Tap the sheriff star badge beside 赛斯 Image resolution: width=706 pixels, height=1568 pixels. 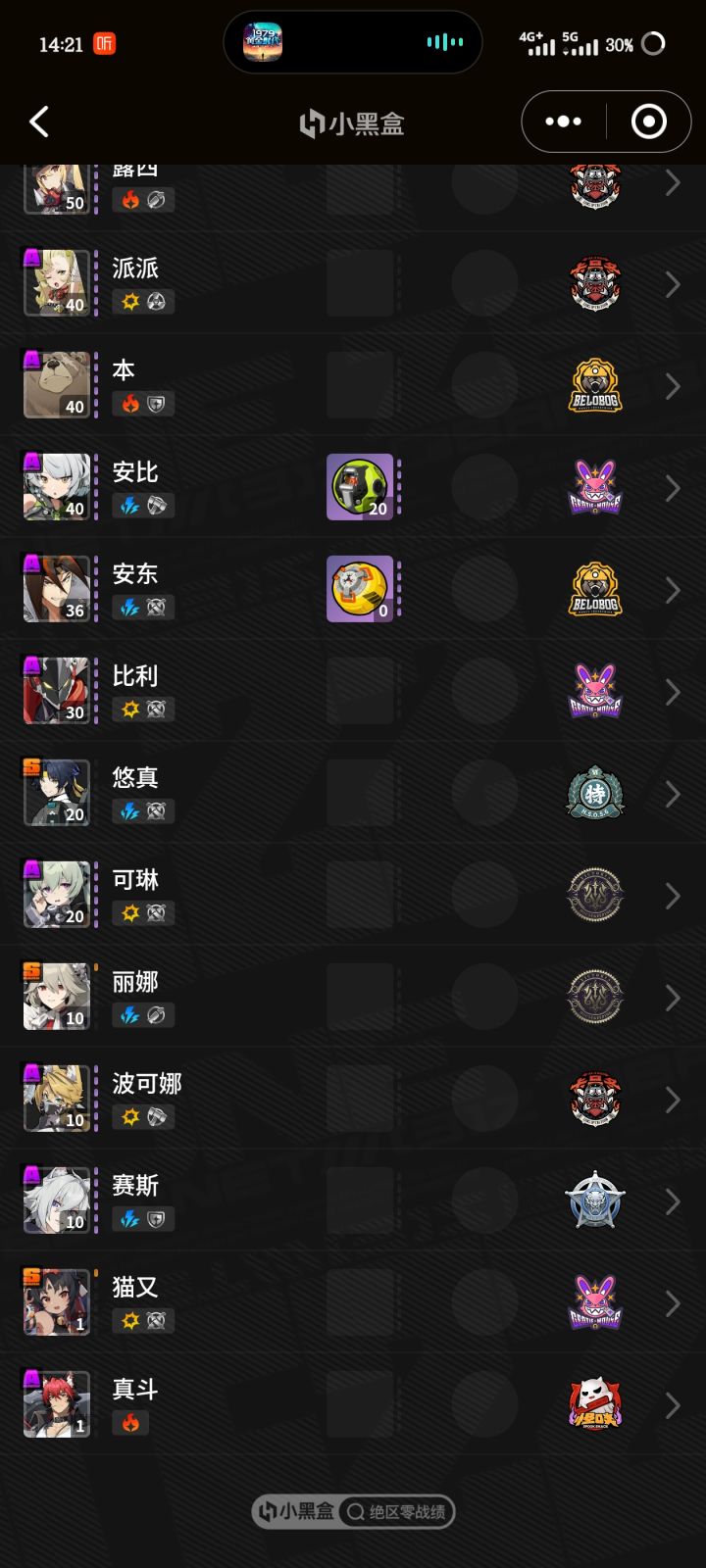coord(597,1200)
